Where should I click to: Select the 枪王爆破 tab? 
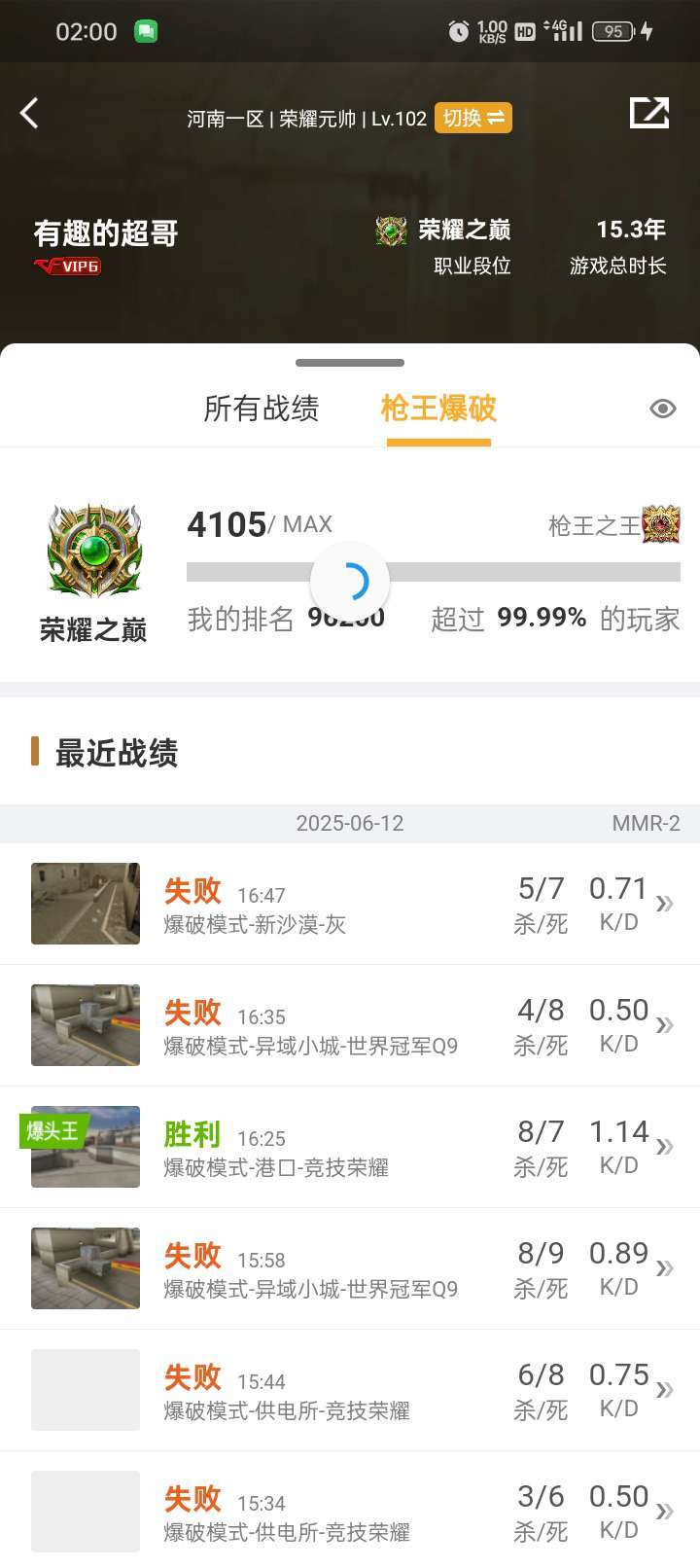point(438,409)
